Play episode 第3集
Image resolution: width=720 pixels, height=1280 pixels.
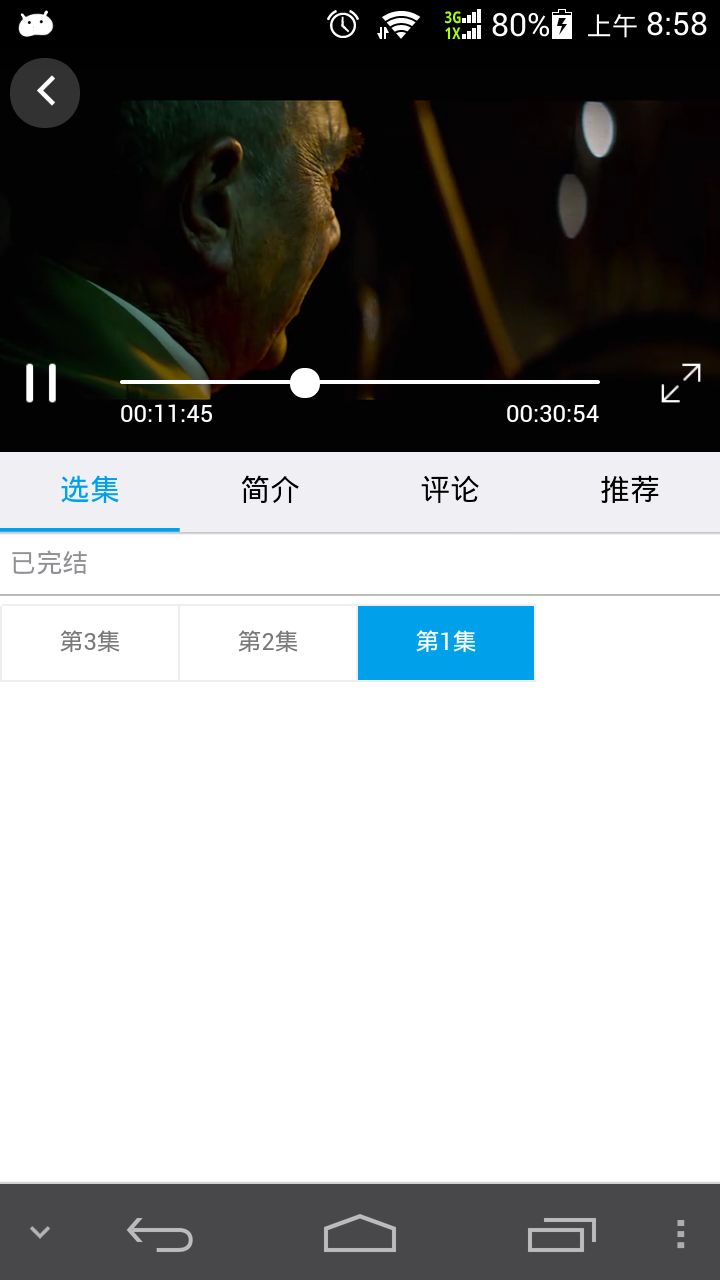click(90, 642)
